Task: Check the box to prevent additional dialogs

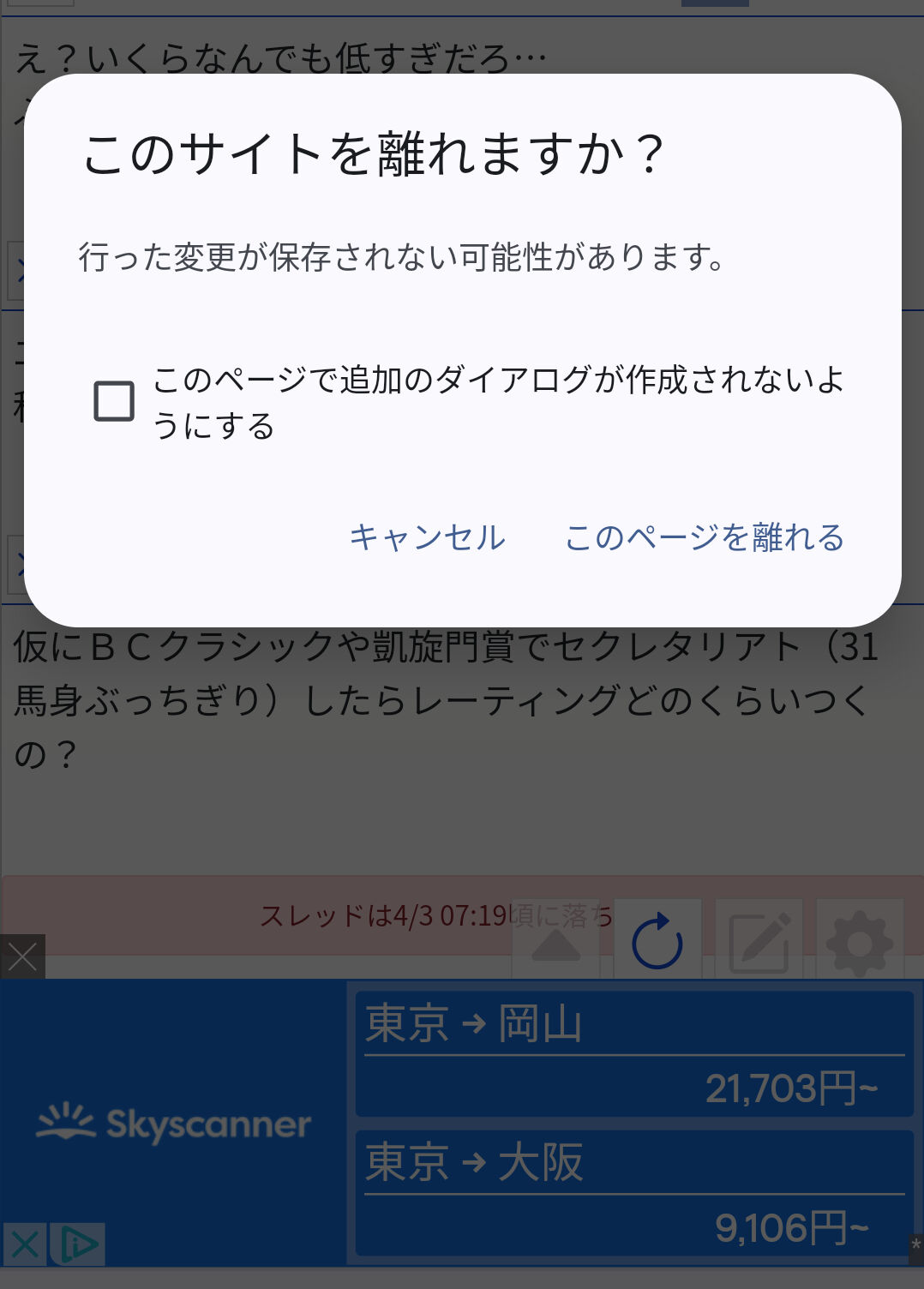Action: pyautogui.click(x=114, y=401)
